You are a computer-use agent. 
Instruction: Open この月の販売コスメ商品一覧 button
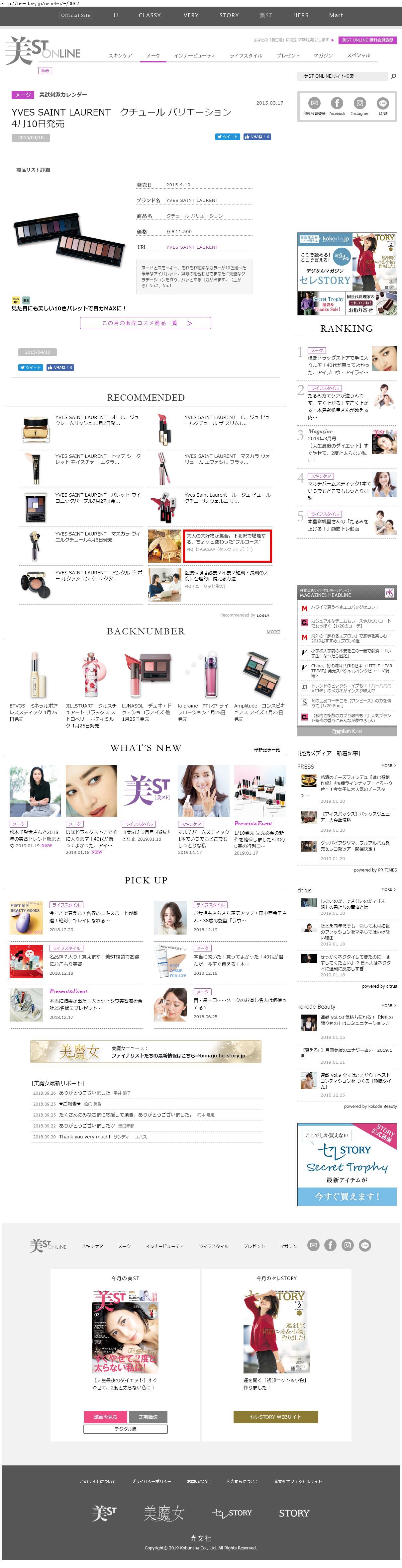tap(146, 323)
